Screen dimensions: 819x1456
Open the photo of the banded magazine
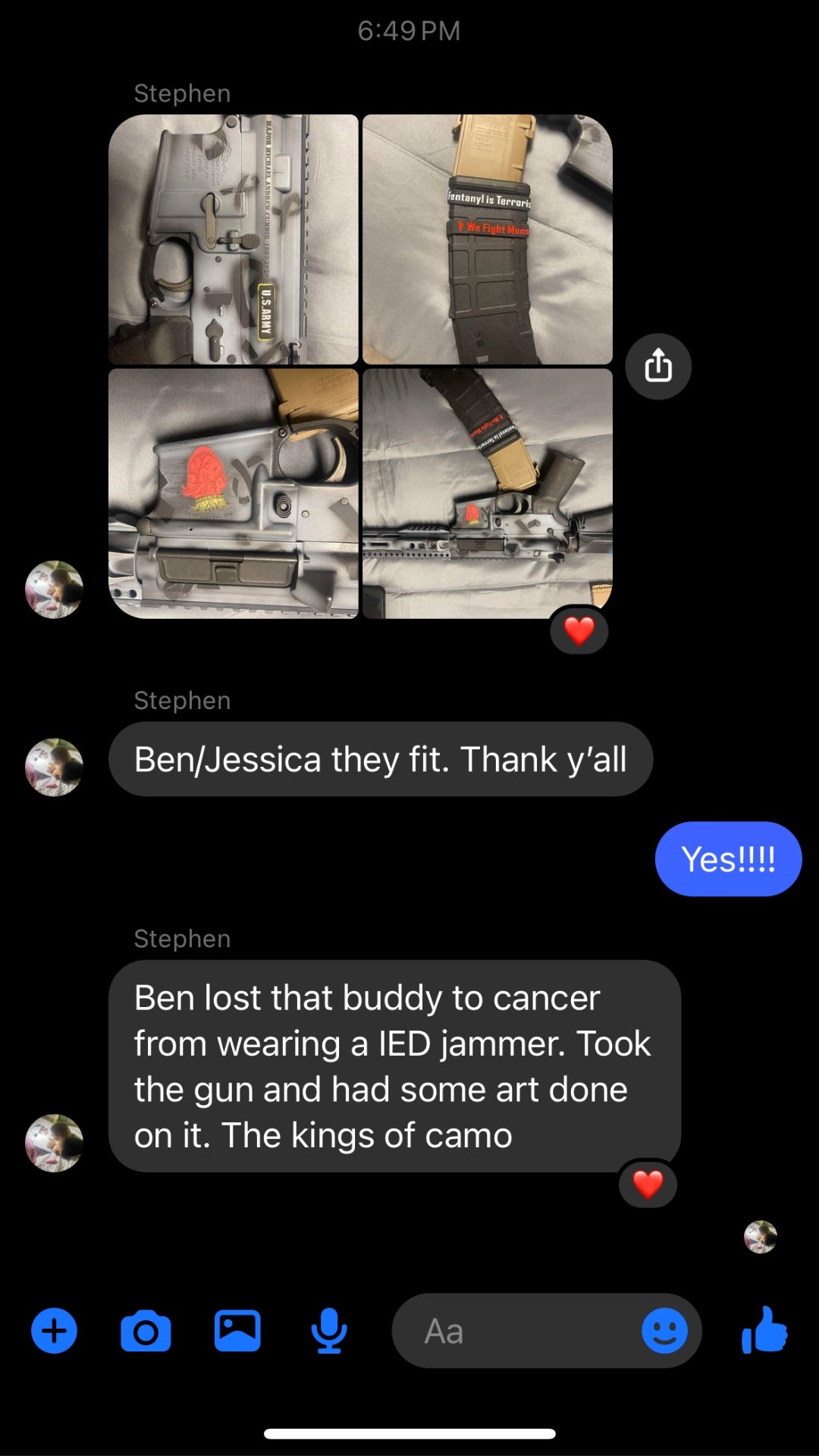point(488,240)
